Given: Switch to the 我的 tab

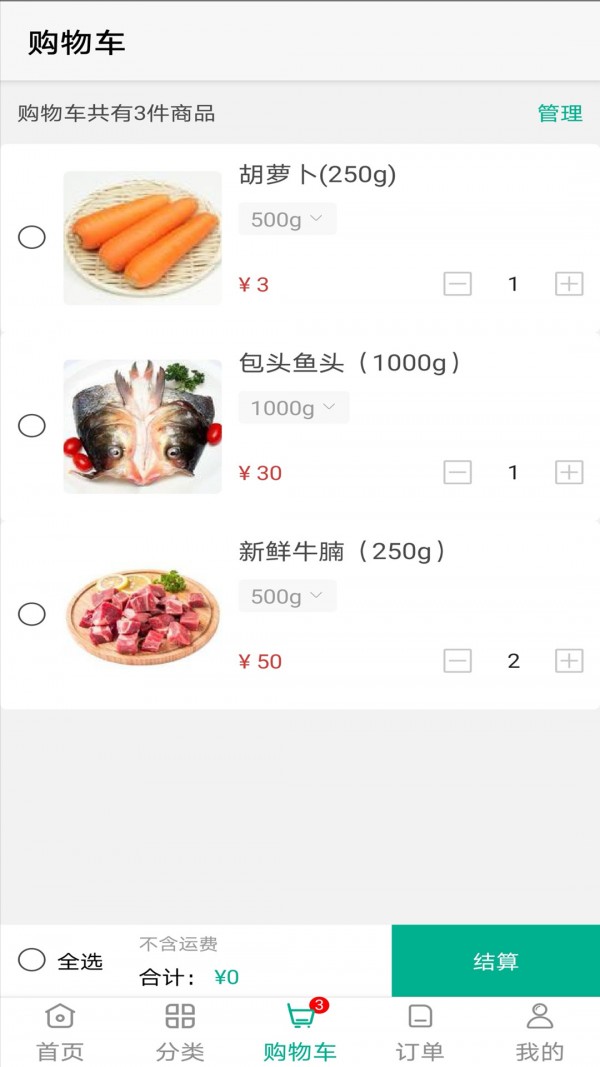Looking at the screenshot, I should pos(540,1033).
